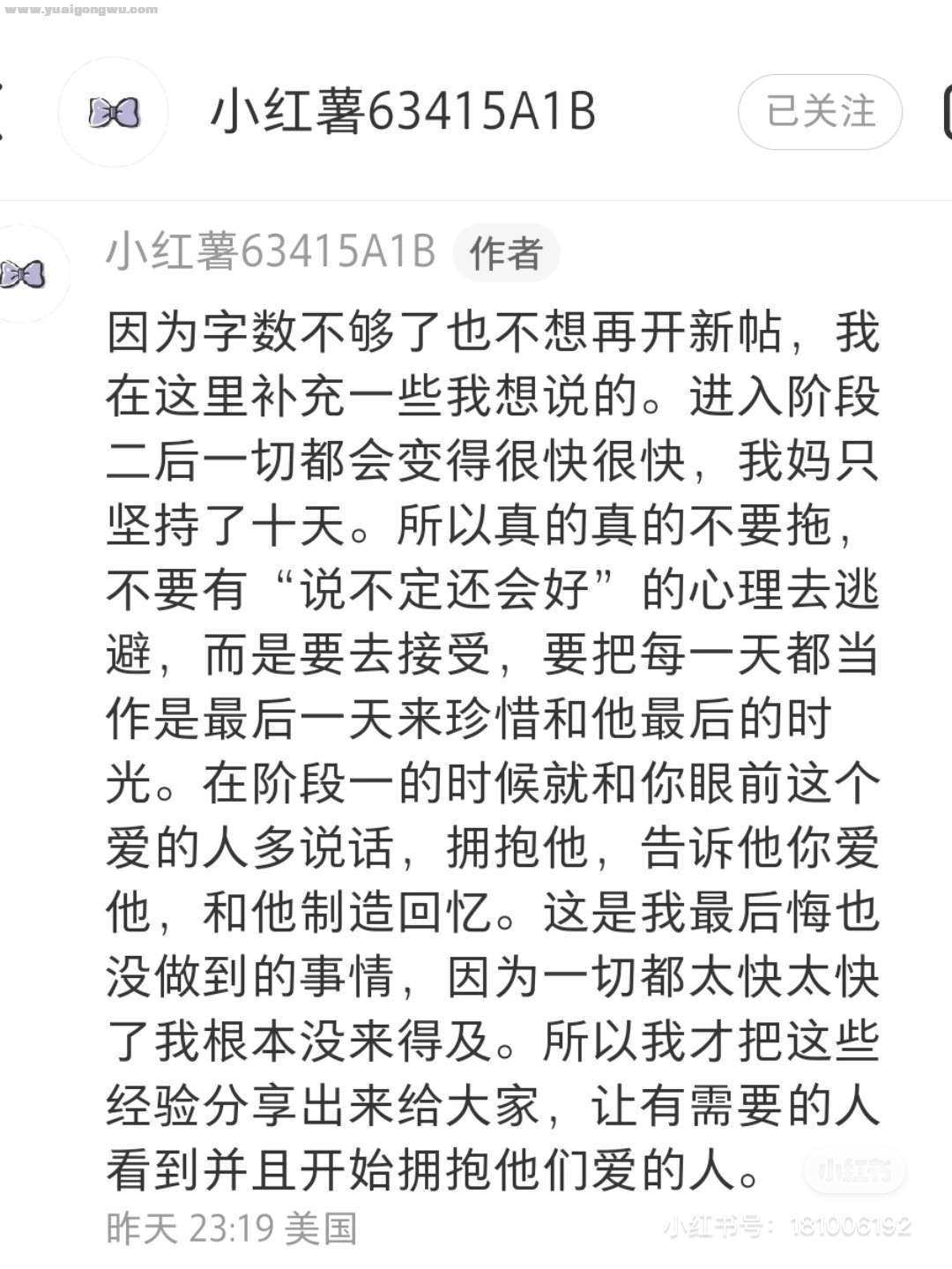
Task: Open commenter name 小红薯63415A1B beside 作者 tag
Action: coord(271,252)
